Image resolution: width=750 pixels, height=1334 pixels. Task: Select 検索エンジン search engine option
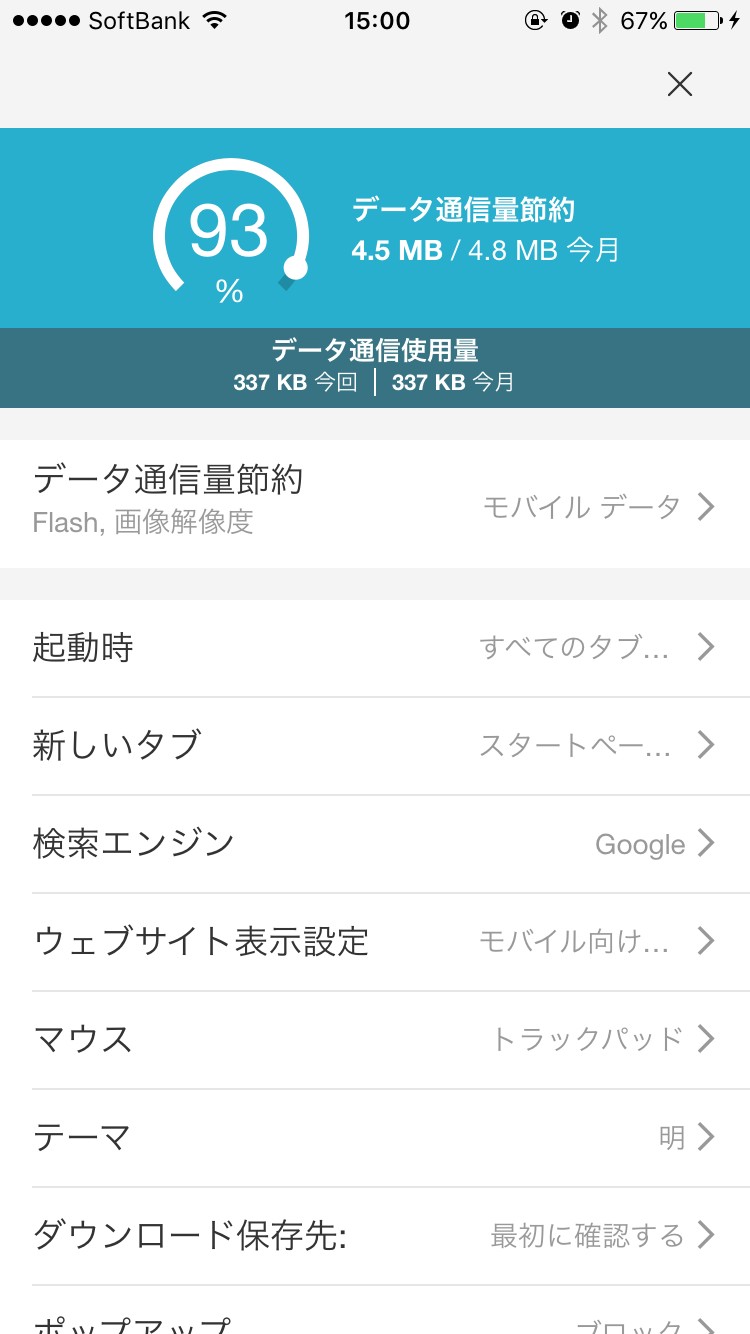[375, 844]
